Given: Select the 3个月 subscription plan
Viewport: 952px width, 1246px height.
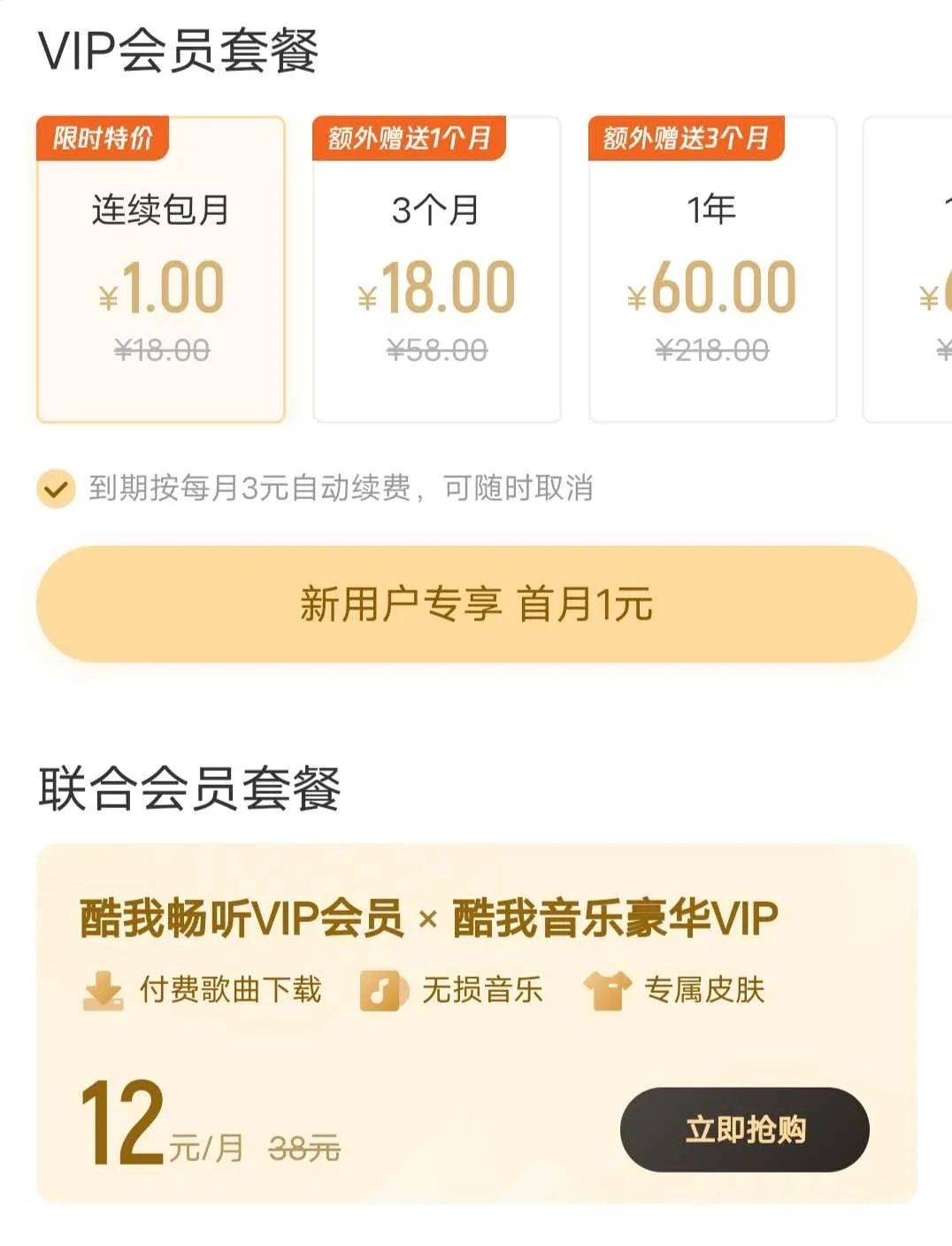Looking at the screenshot, I should pos(439,265).
